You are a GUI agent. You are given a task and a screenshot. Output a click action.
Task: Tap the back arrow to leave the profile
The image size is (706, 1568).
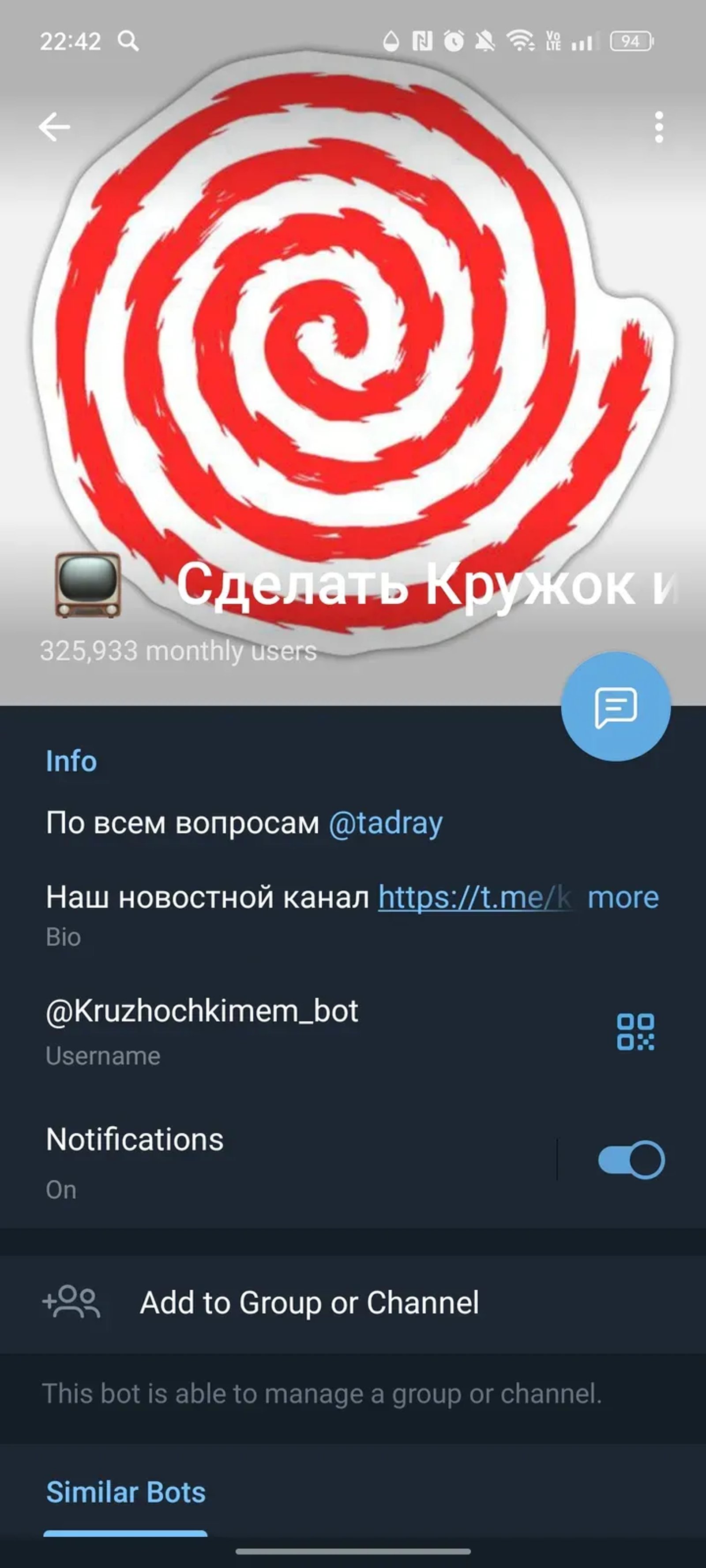53,126
